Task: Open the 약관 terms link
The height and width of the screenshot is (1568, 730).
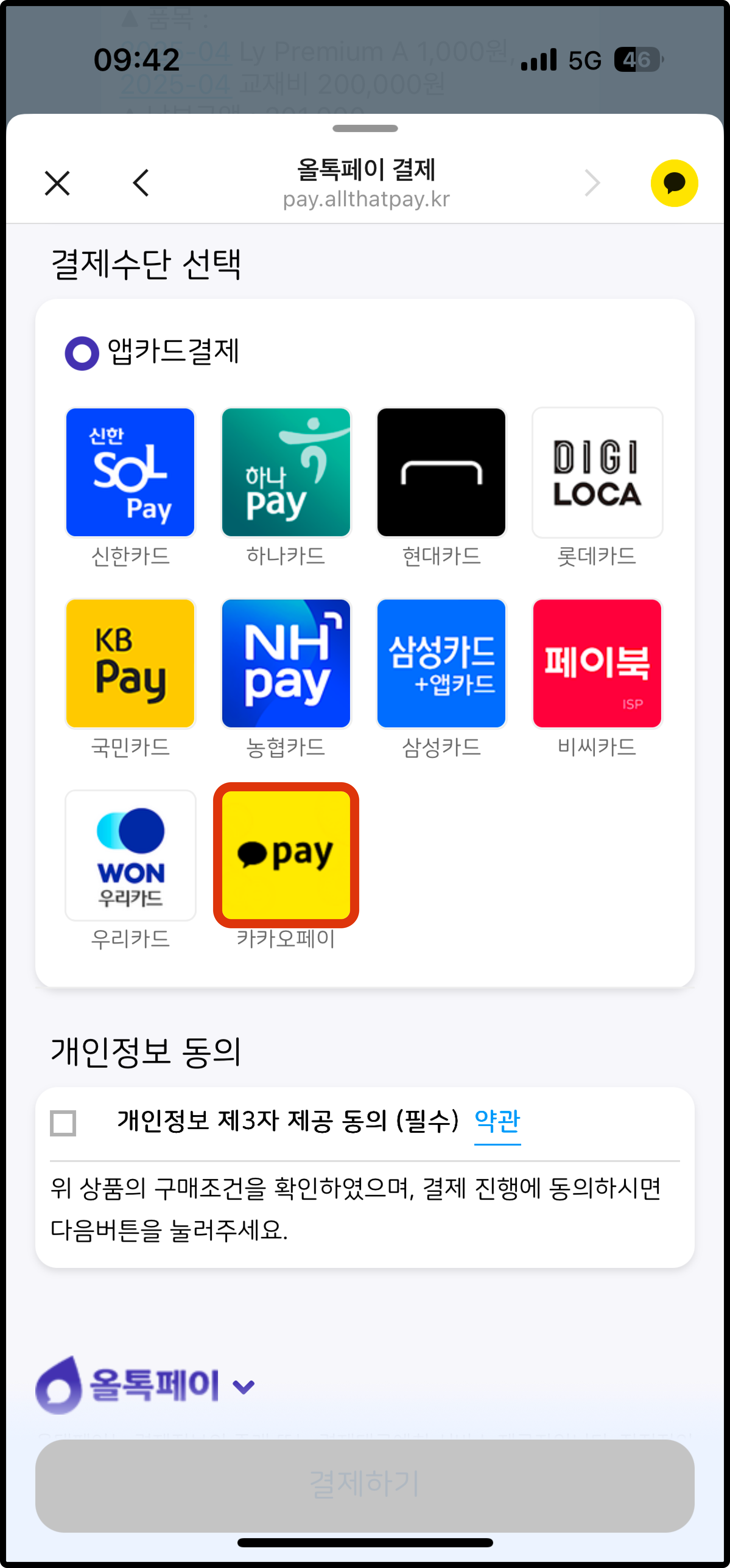Action: click(497, 1121)
